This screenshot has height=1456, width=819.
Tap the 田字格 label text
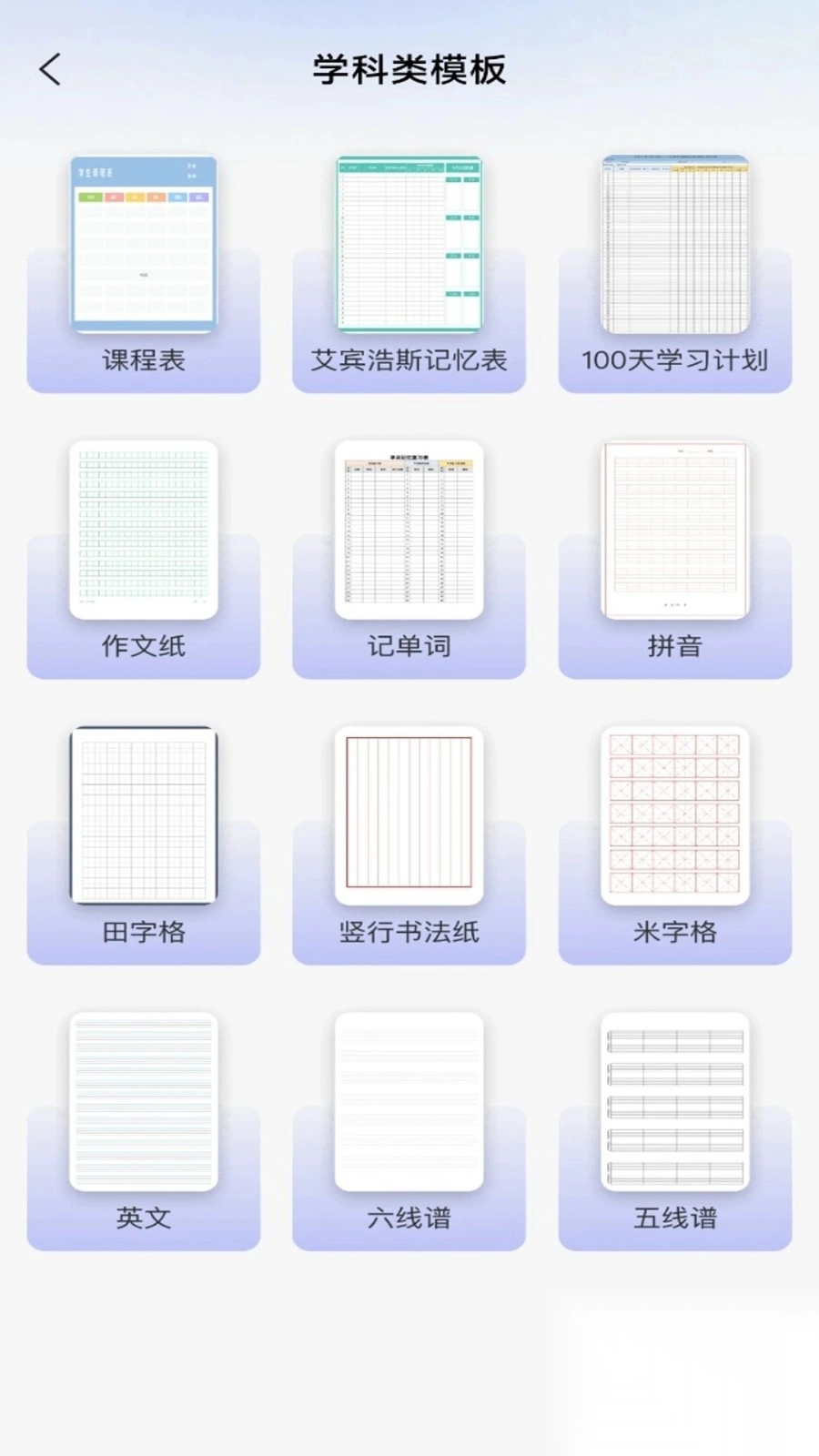(143, 932)
